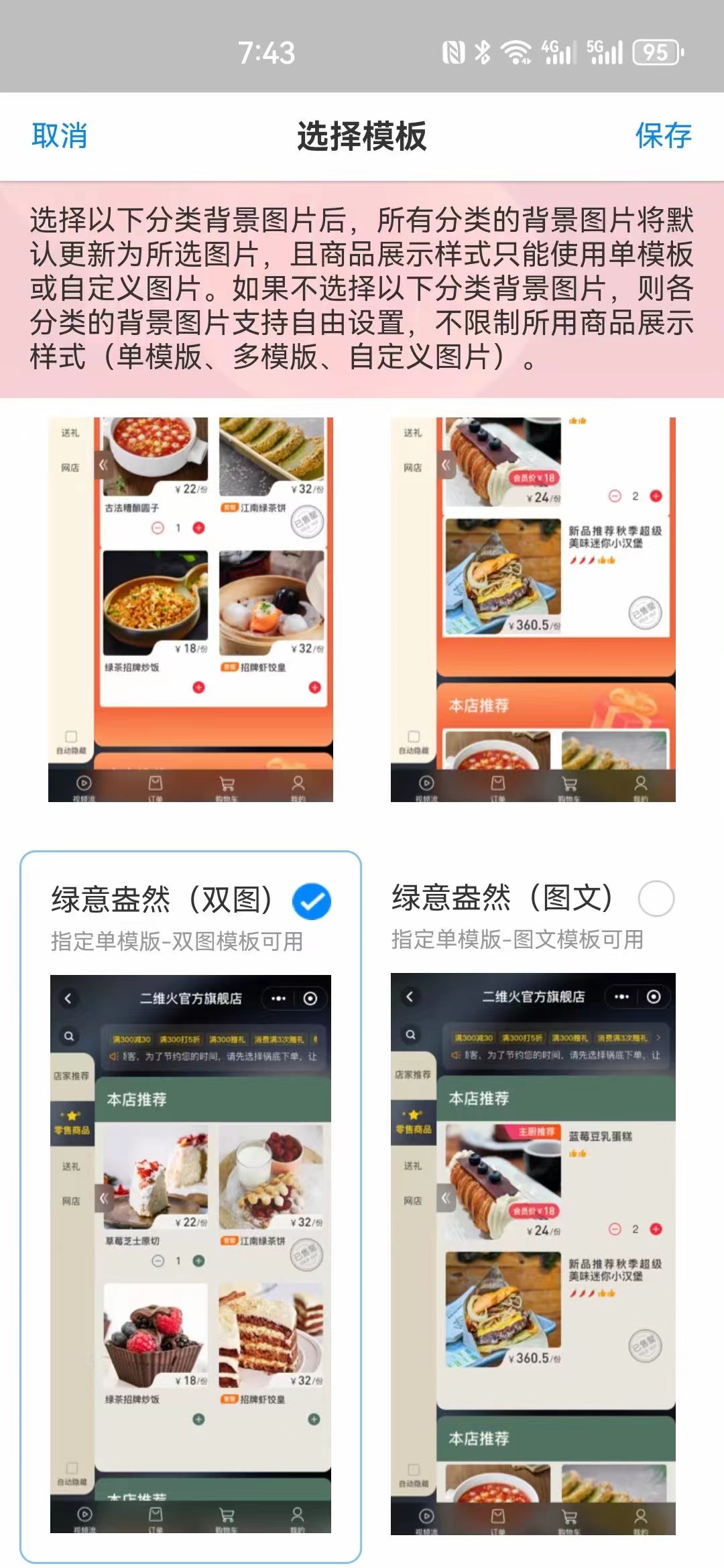Save the selected template with 保存
Viewport: 724px width, 1568px height.
pos(662,136)
